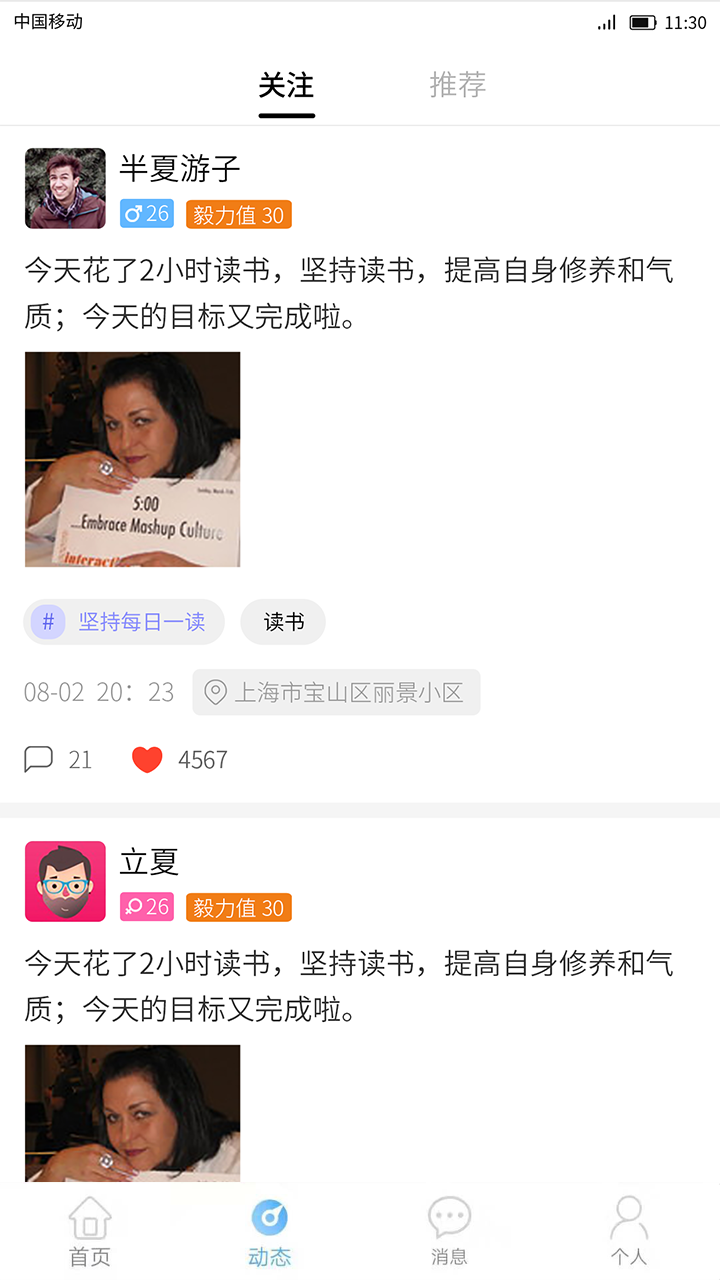This screenshot has height=1280, width=720.
Task: Tap 立夏's pink ♀26 badge
Action: click(146, 907)
